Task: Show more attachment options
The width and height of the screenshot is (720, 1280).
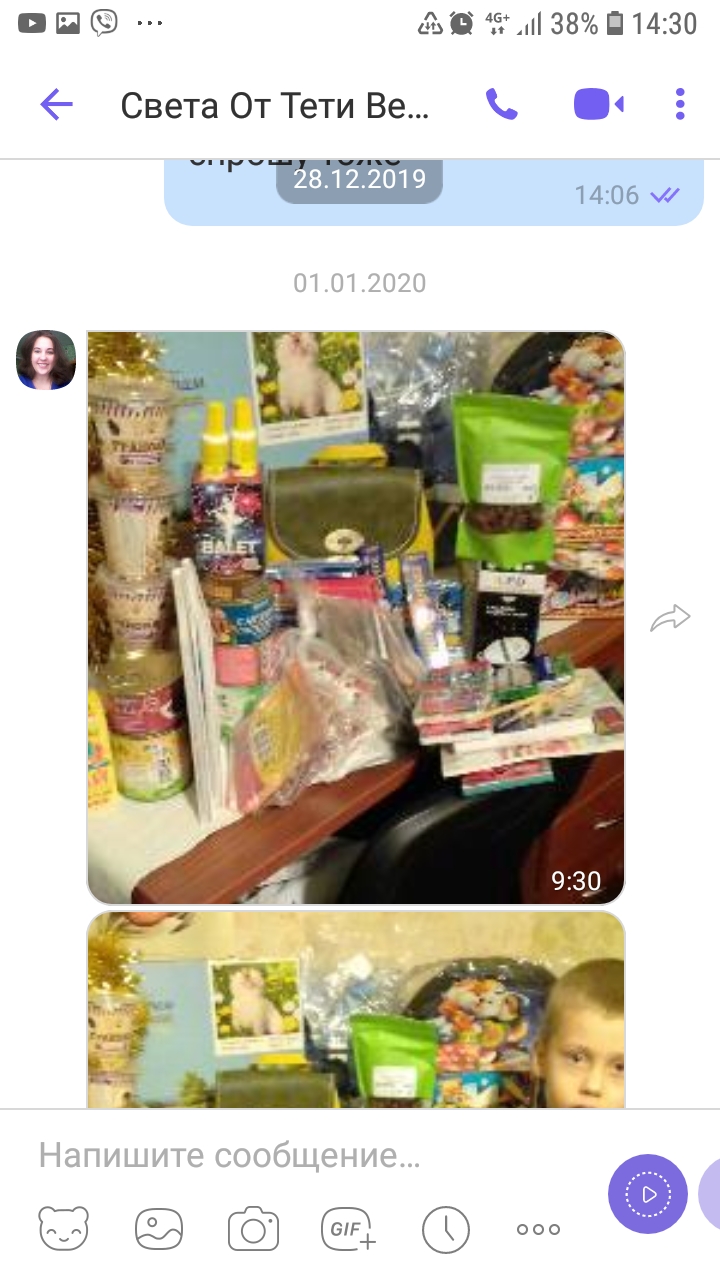Action: click(x=538, y=1229)
